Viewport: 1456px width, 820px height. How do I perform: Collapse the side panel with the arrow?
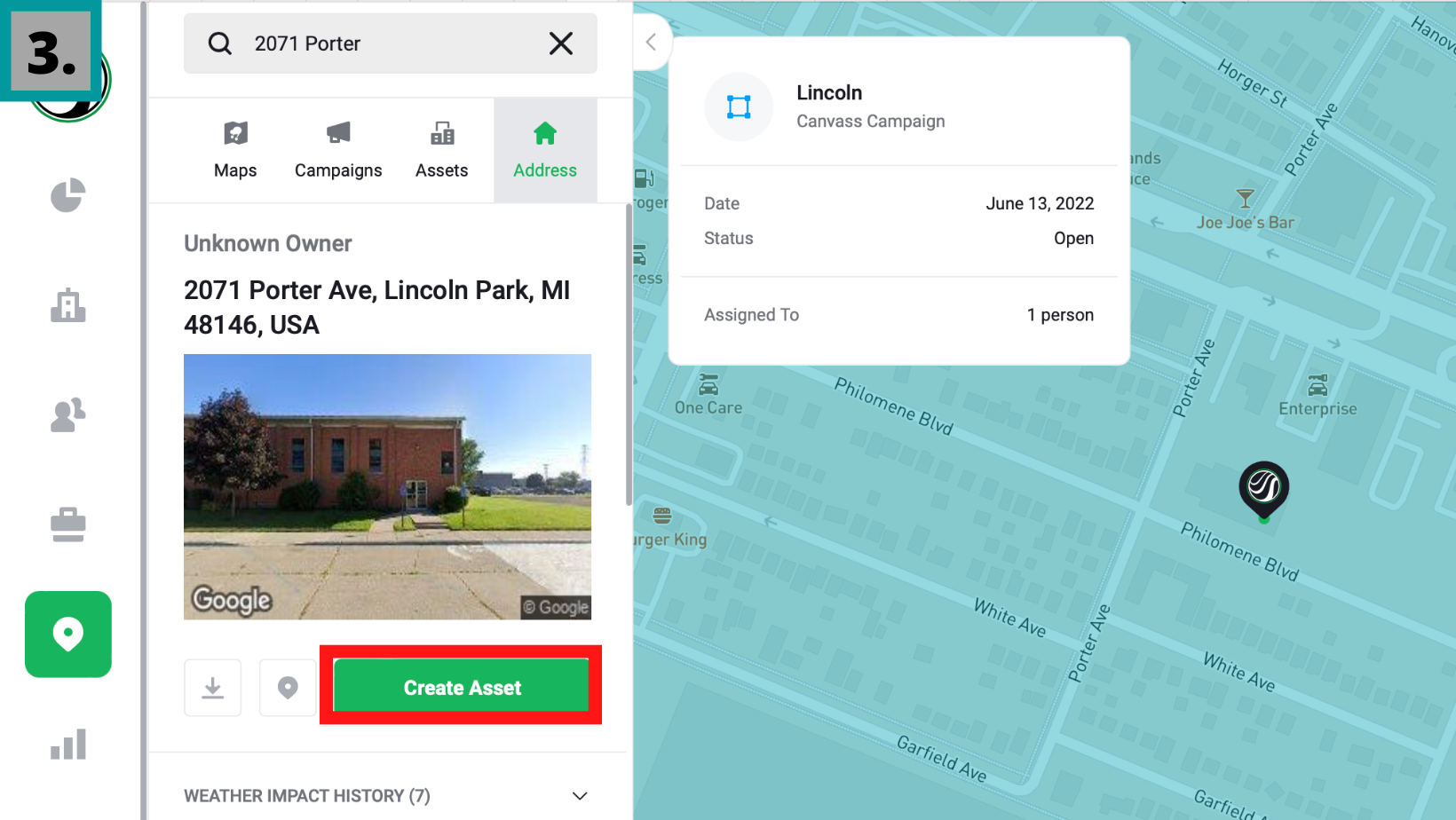coord(651,42)
